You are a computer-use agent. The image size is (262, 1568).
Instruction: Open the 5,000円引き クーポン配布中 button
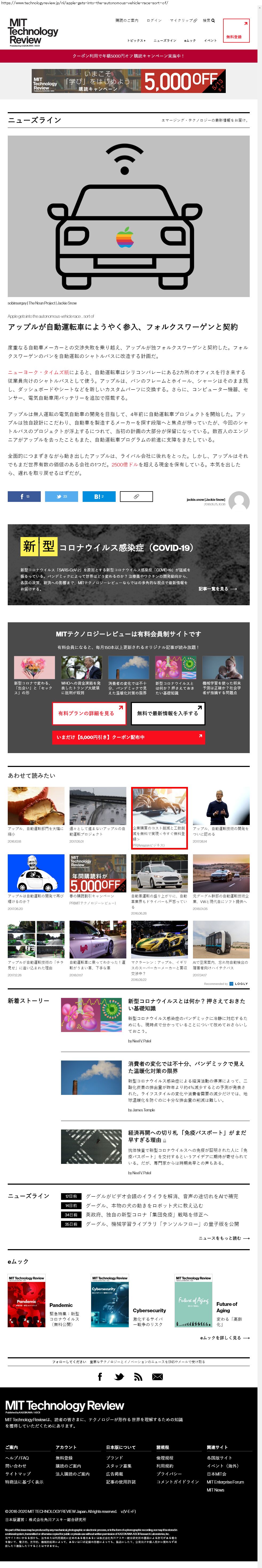tap(128, 737)
